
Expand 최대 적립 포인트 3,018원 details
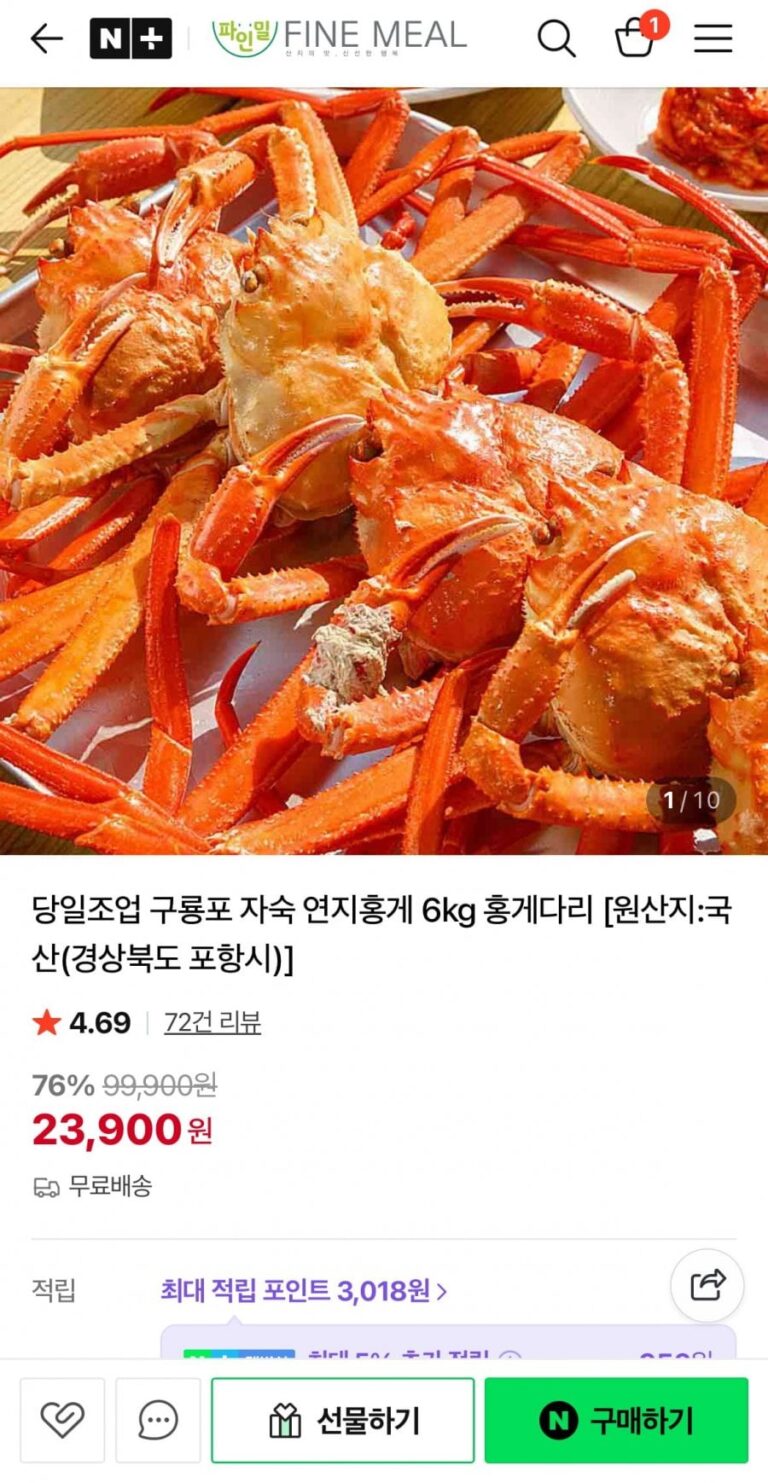pos(304,1291)
